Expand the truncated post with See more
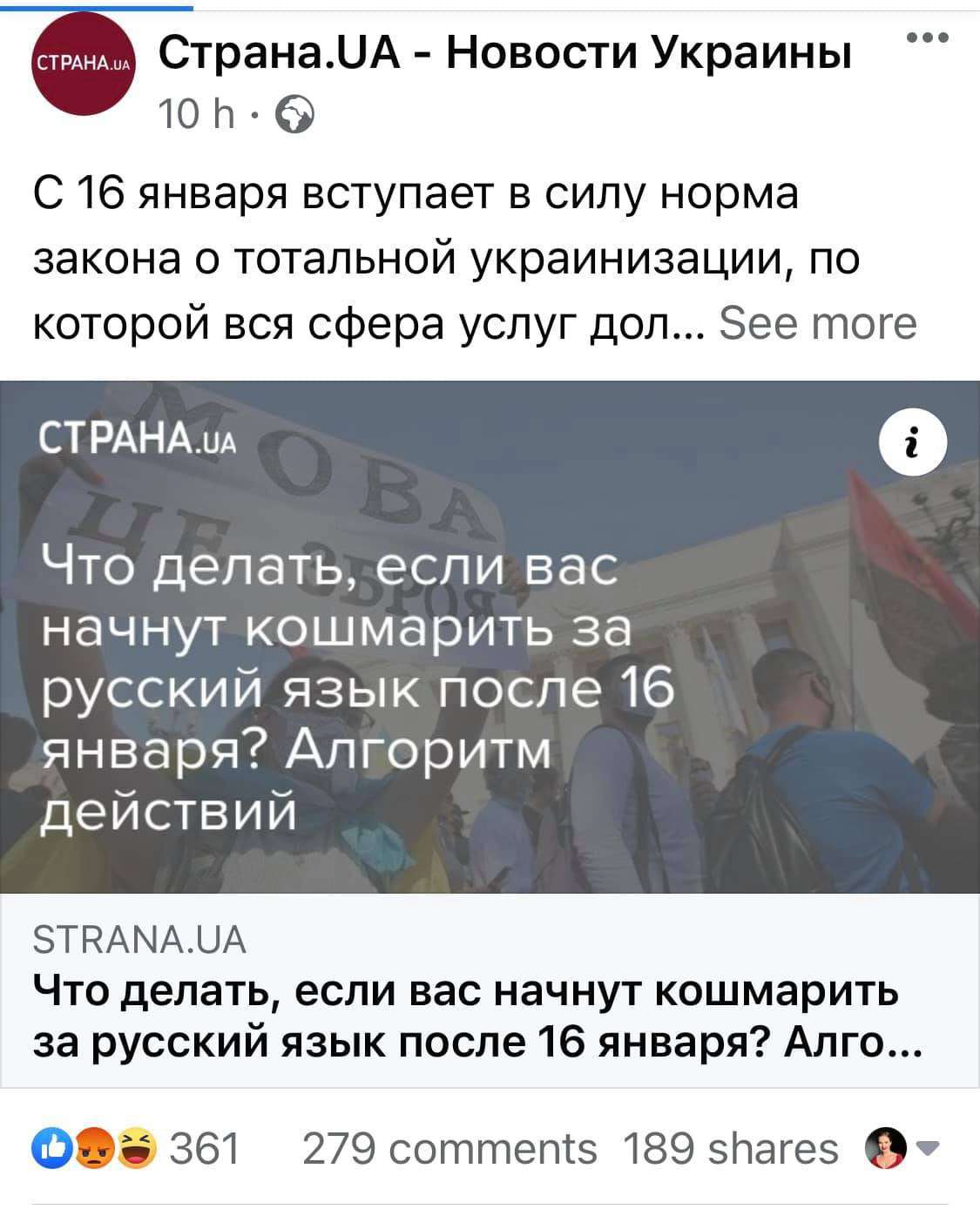980x1209 pixels. pyautogui.click(x=817, y=323)
